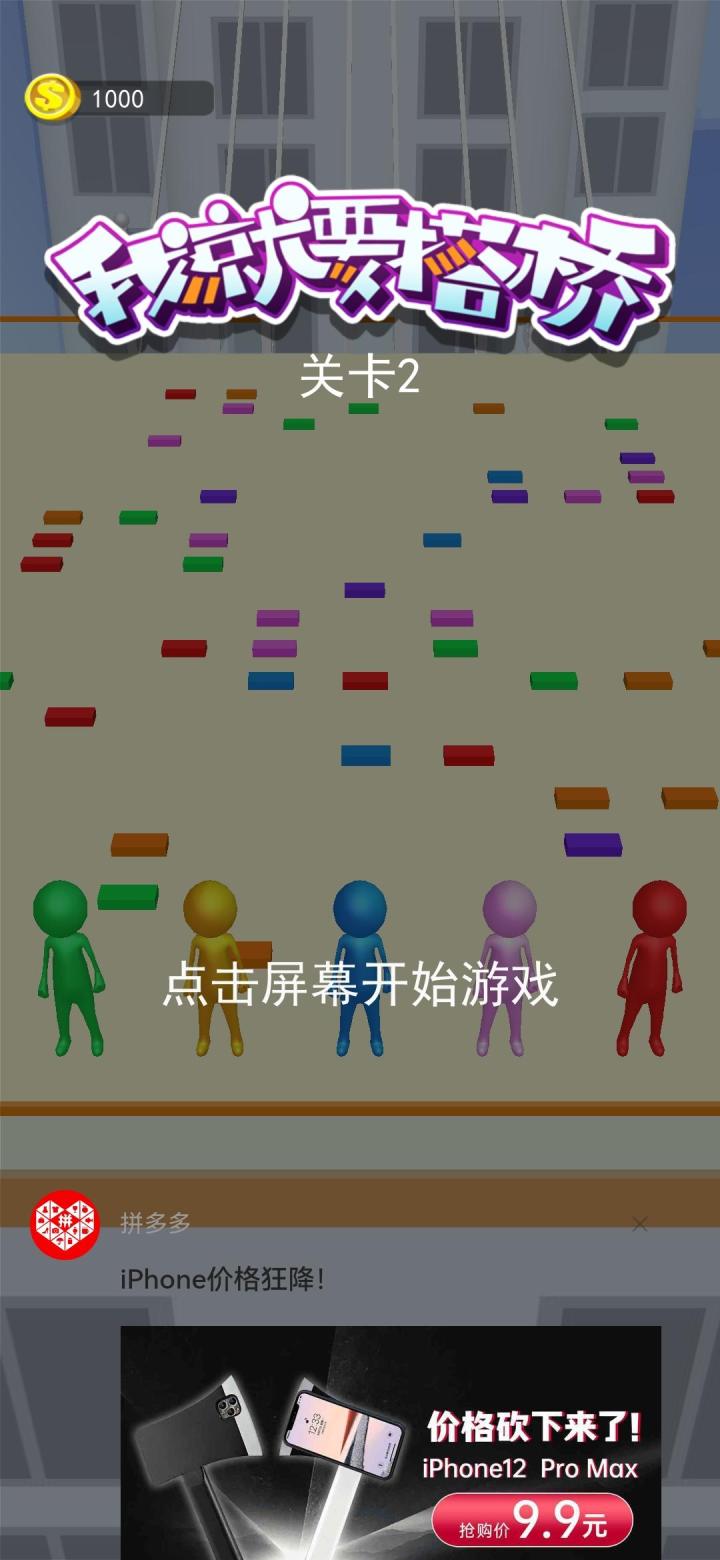Dismiss the 拼多多 ad banner
The height and width of the screenshot is (1560, 720).
(640, 1224)
